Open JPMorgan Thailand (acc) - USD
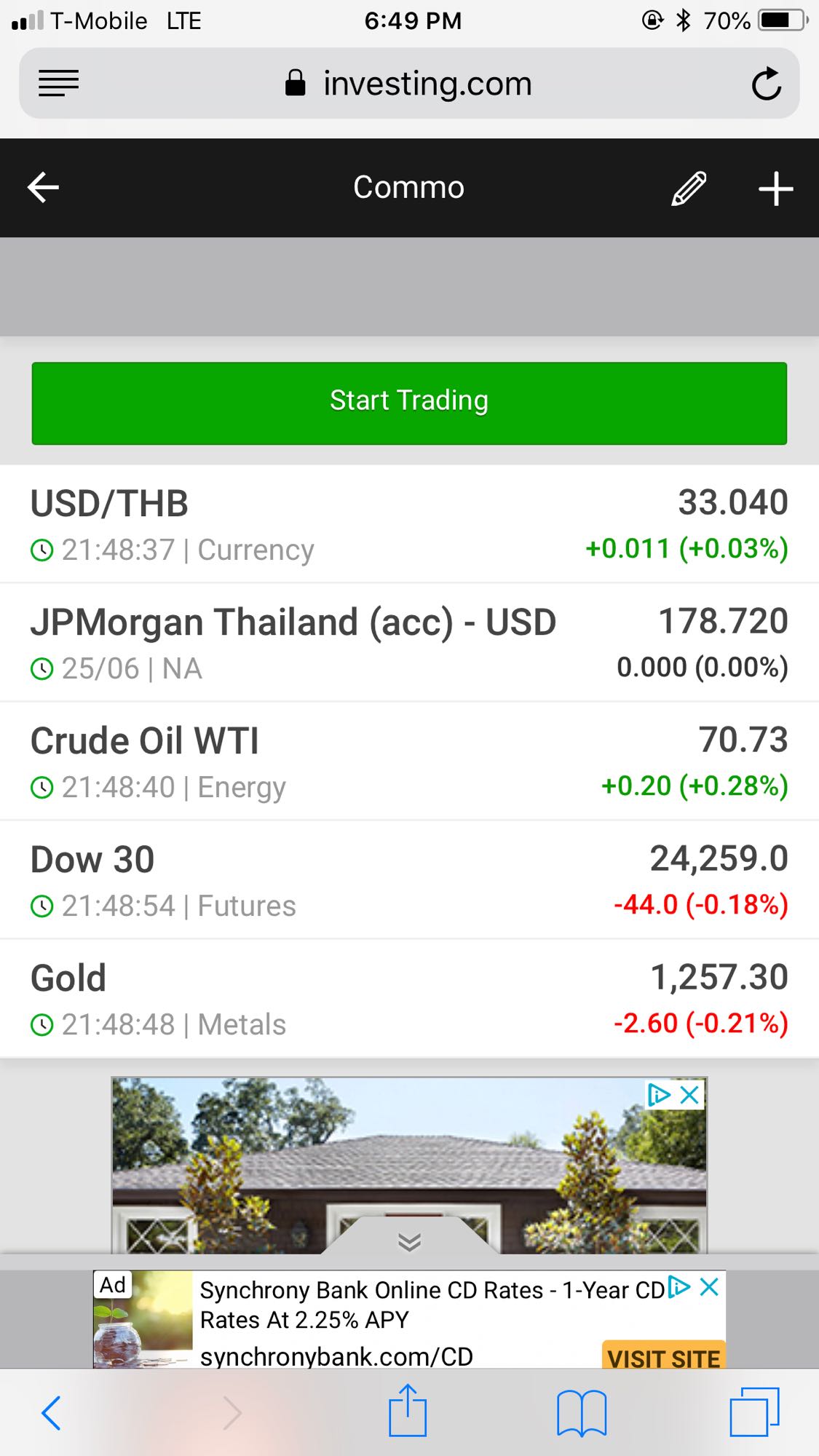819x1456 pixels. click(x=409, y=643)
